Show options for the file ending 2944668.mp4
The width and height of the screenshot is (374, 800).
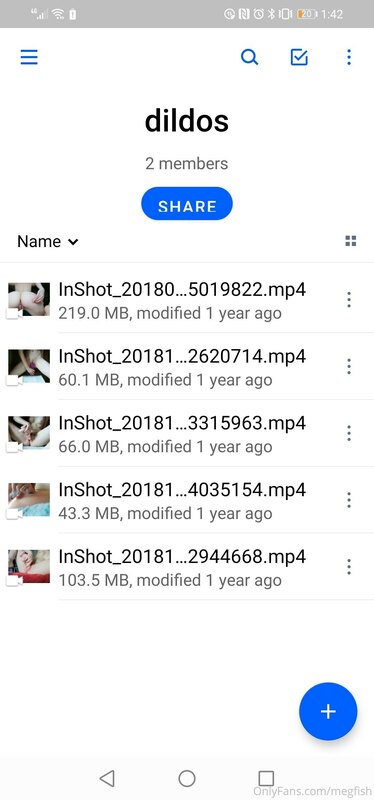click(x=348, y=567)
